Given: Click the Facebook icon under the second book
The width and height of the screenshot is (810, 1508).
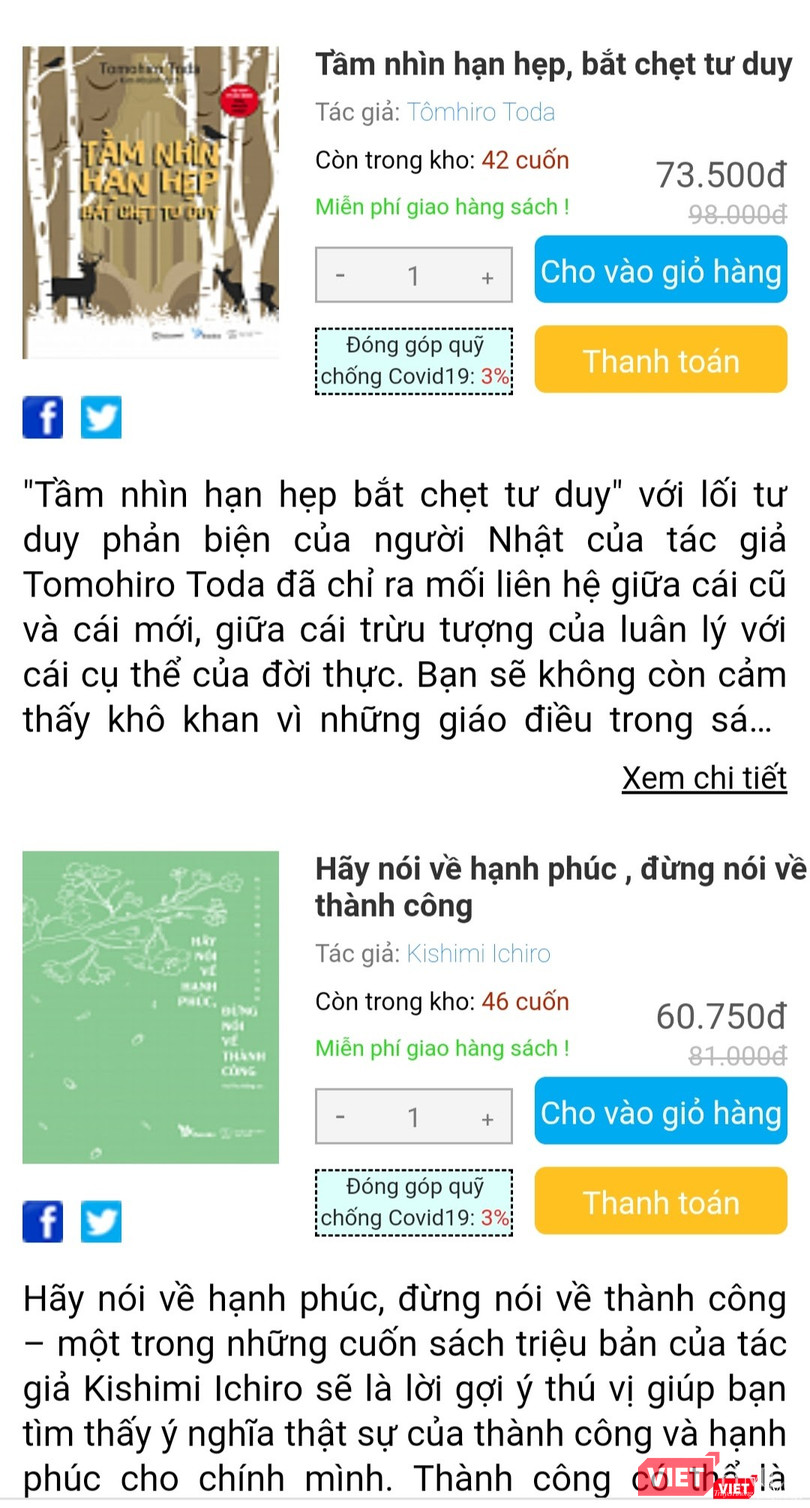Looking at the screenshot, I should pos(42,1221).
